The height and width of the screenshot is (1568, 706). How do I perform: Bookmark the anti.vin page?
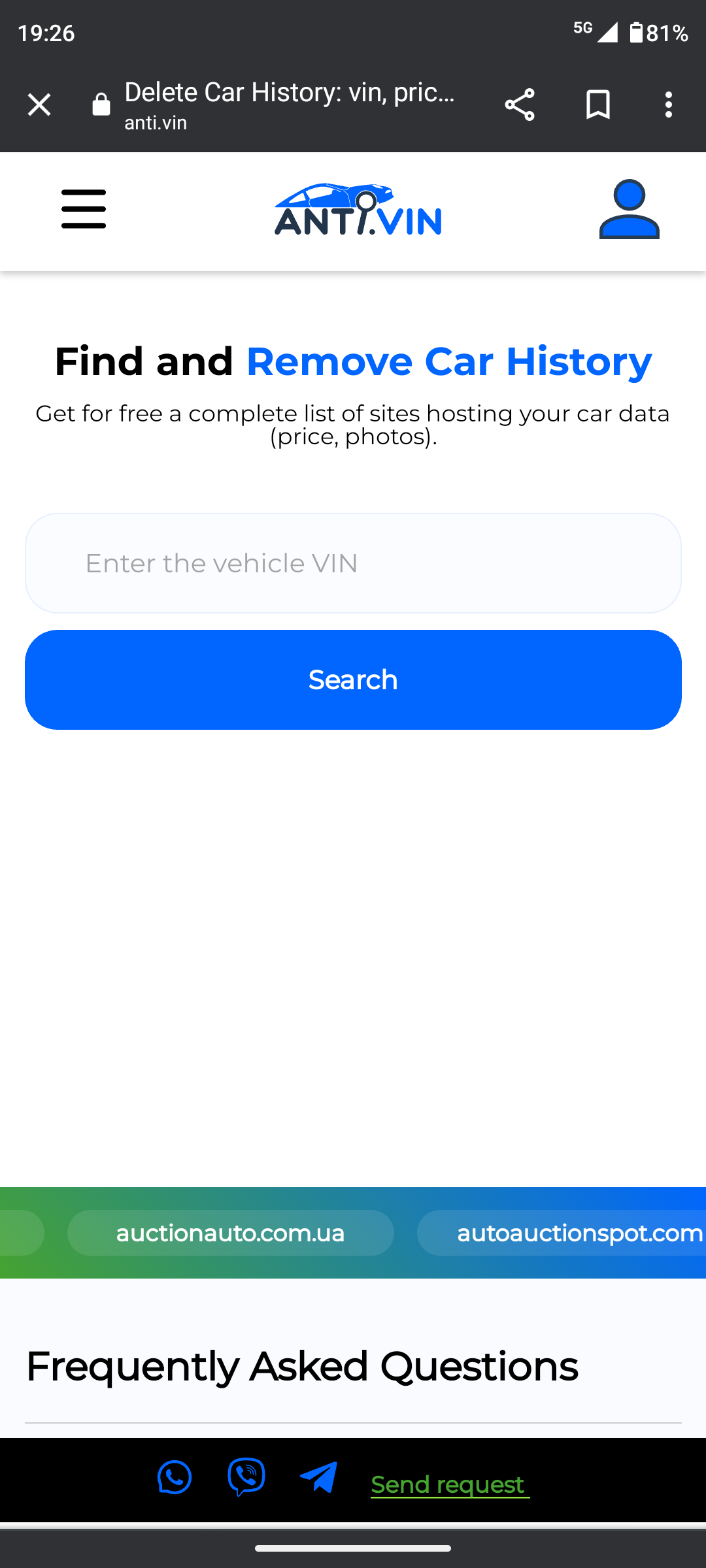pos(598,105)
